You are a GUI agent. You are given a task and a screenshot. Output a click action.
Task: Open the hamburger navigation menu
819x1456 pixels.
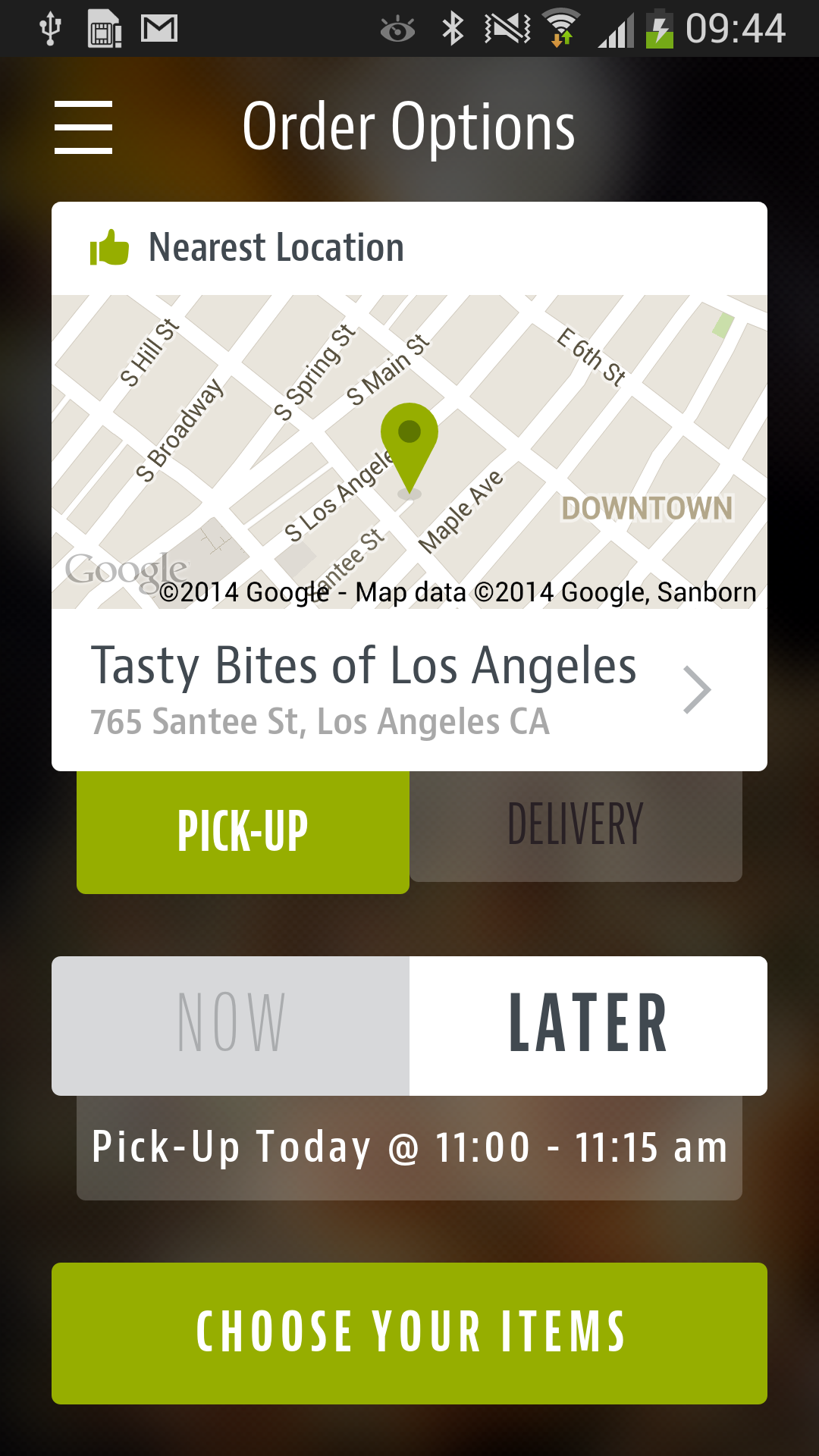point(83,127)
